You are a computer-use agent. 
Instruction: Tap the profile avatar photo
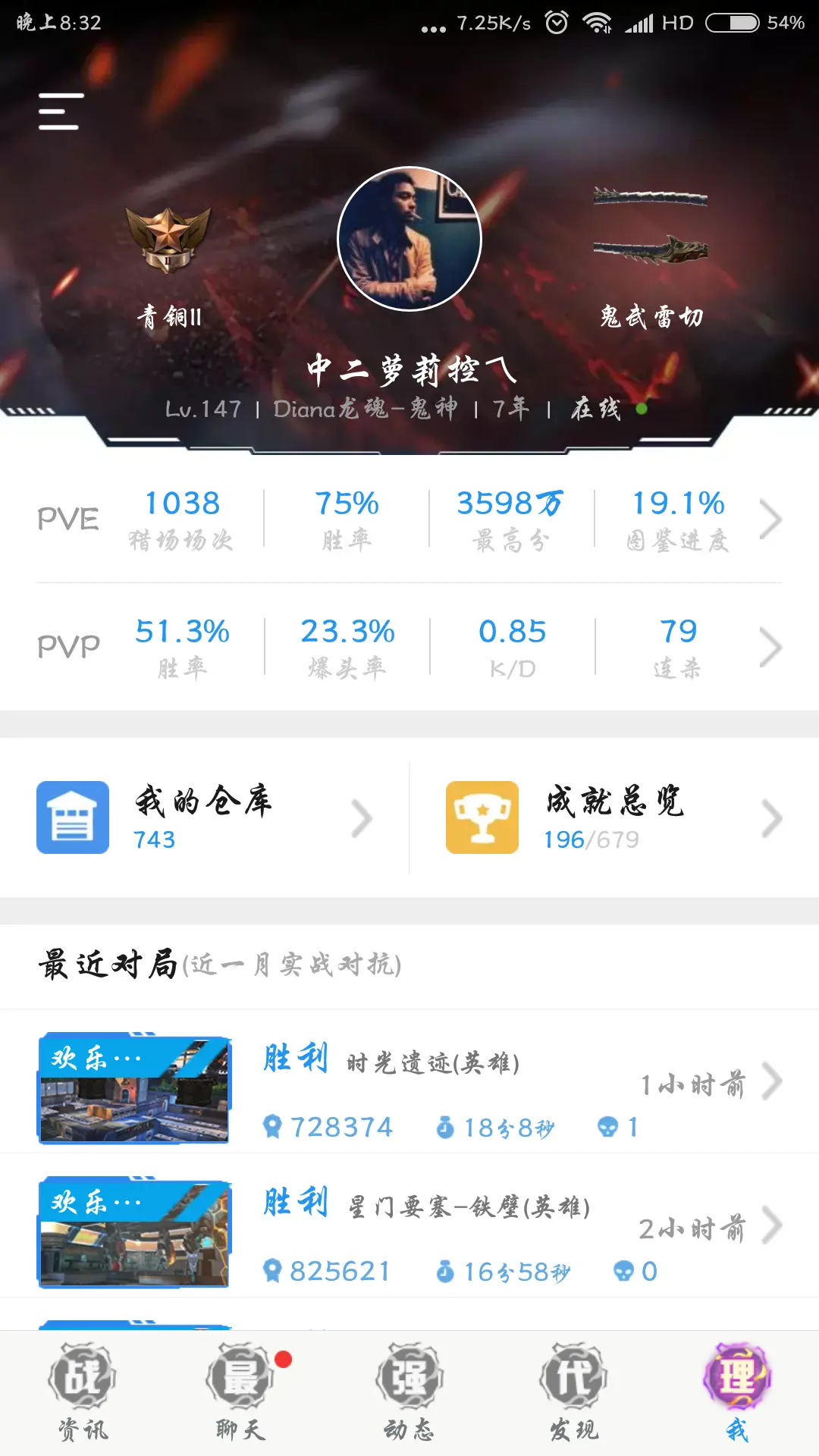point(409,239)
